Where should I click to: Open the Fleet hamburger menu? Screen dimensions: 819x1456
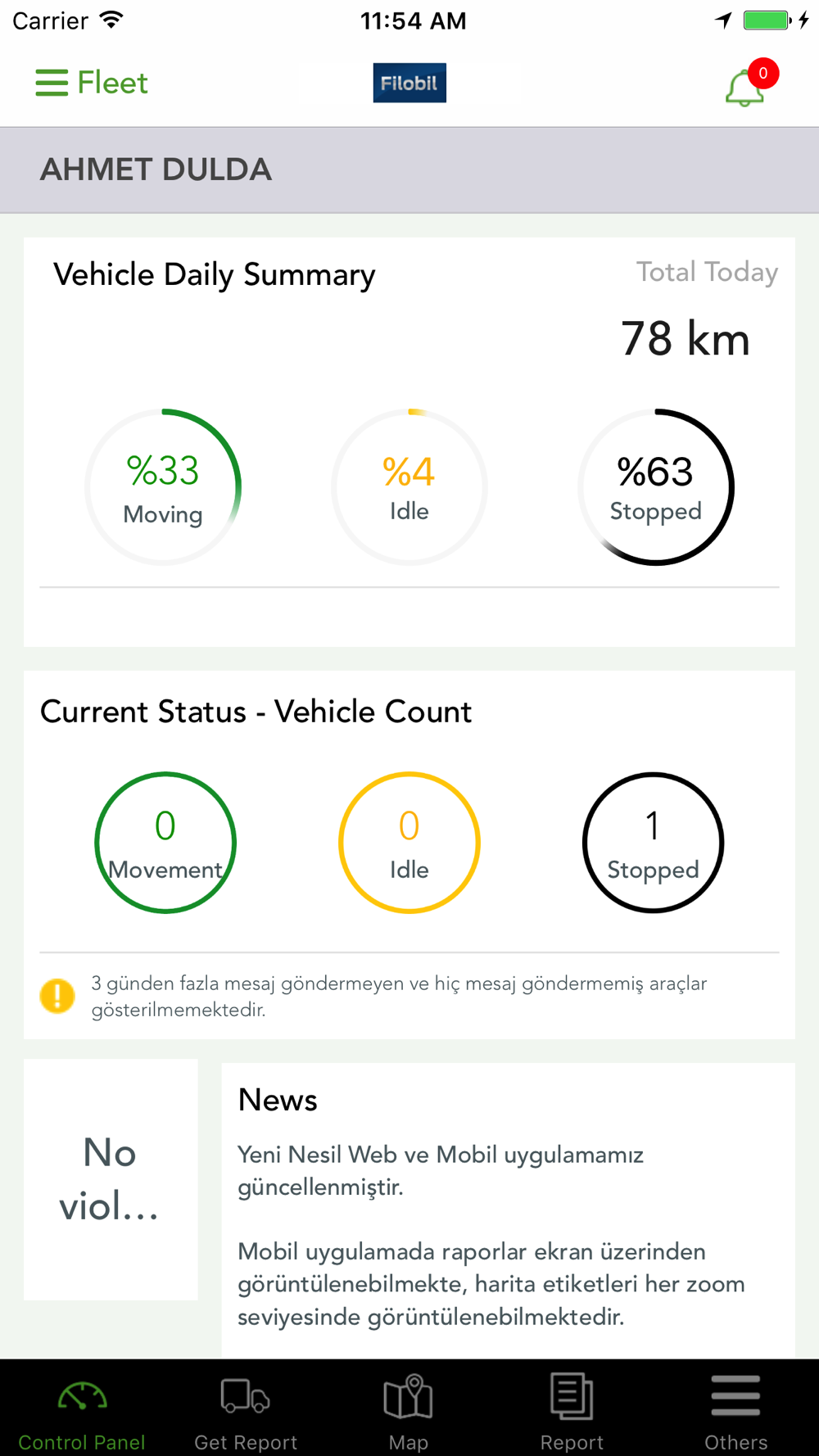tap(91, 83)
